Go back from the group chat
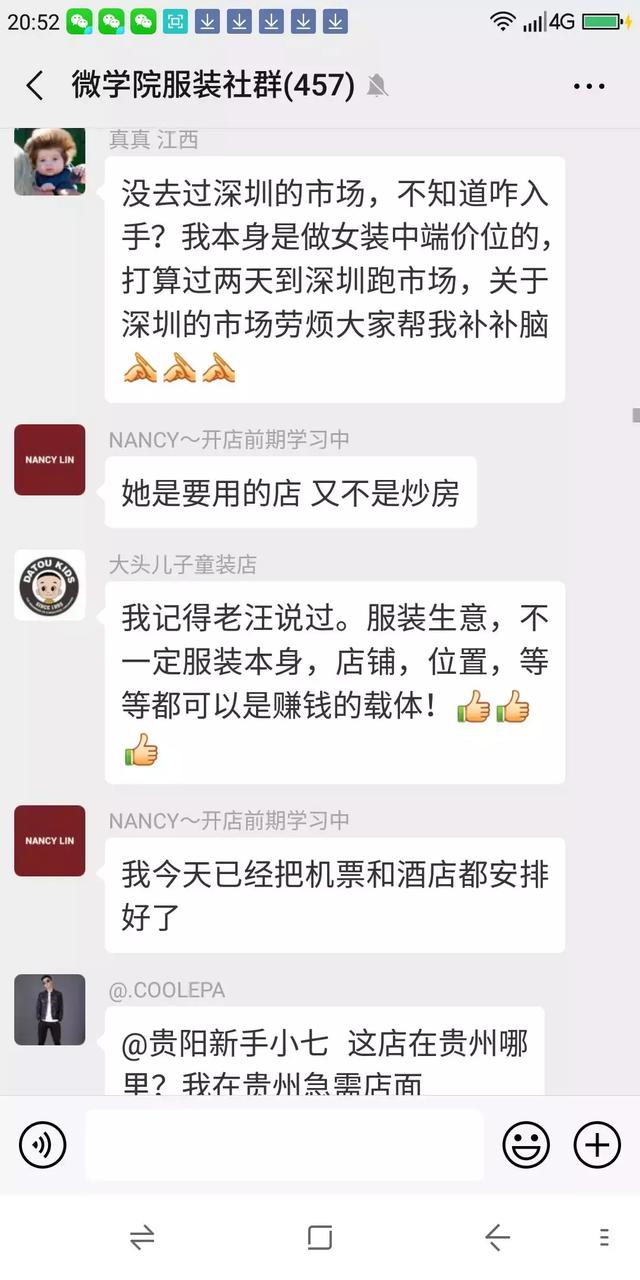This screenshot has width=640, height=1280. tap(35, 86)
